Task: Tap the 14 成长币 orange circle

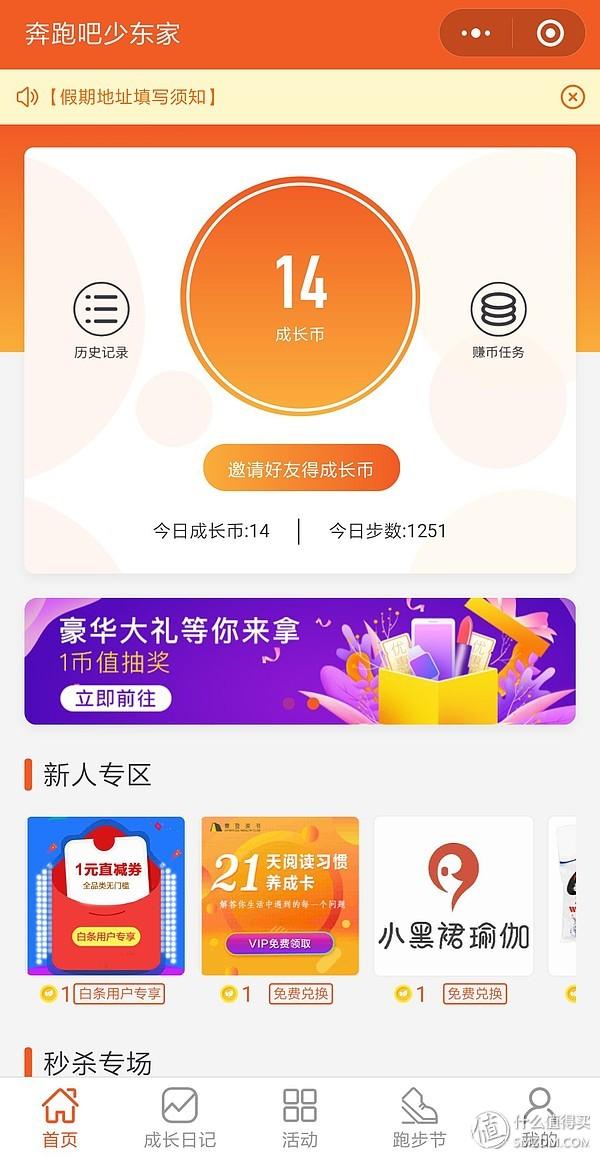Action: pyautogui.click(x=300, y=295)
